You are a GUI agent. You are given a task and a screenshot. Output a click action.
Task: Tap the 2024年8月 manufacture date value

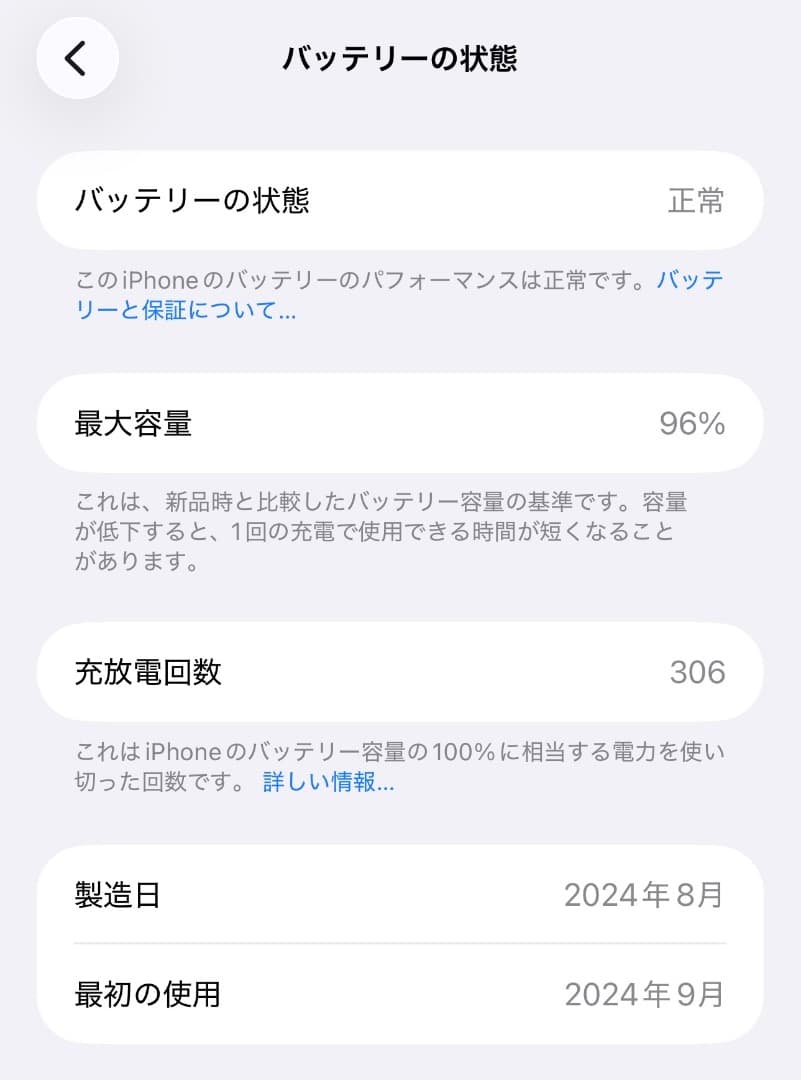644,895
